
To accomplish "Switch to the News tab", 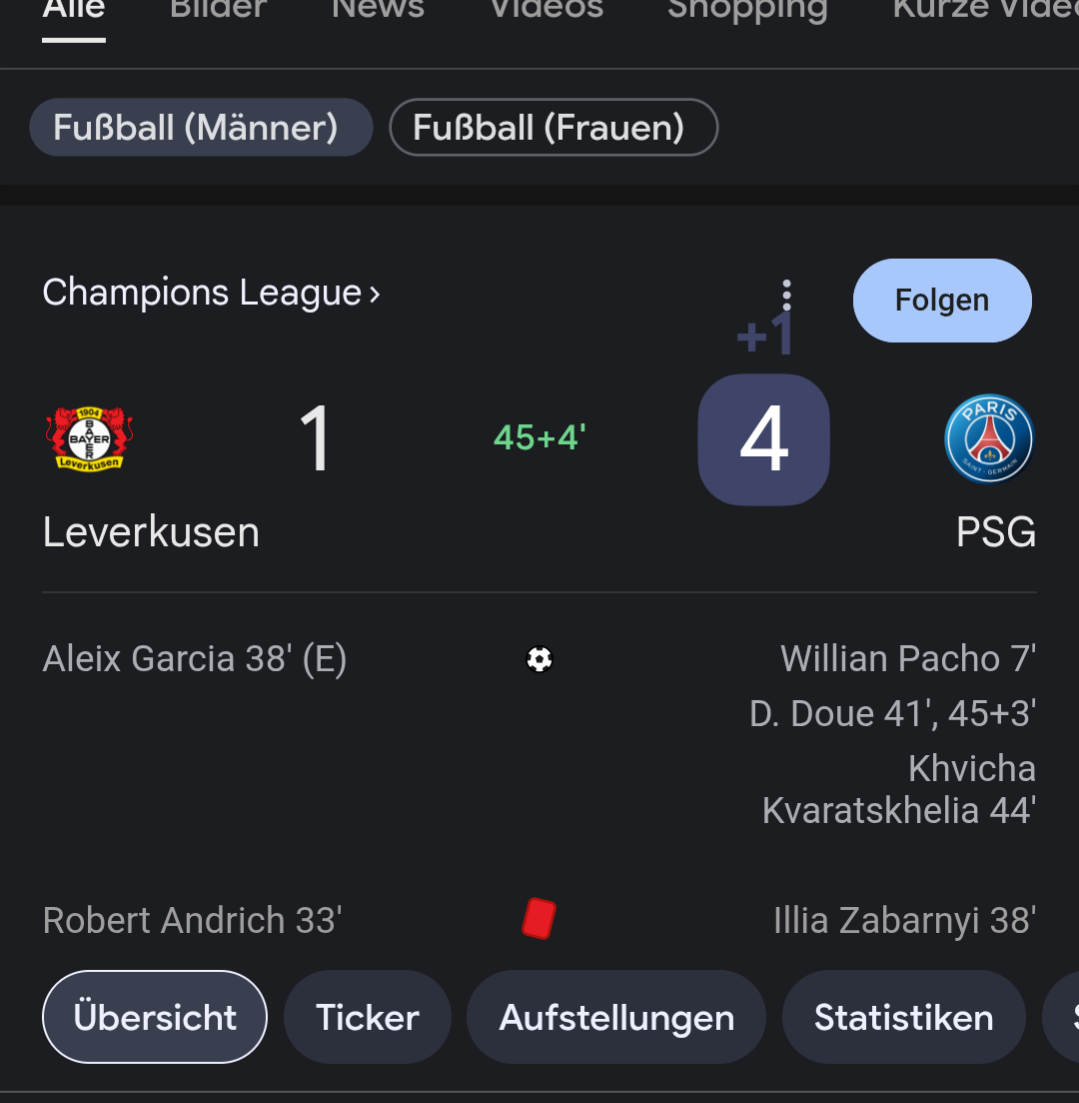I will point(378,10).
